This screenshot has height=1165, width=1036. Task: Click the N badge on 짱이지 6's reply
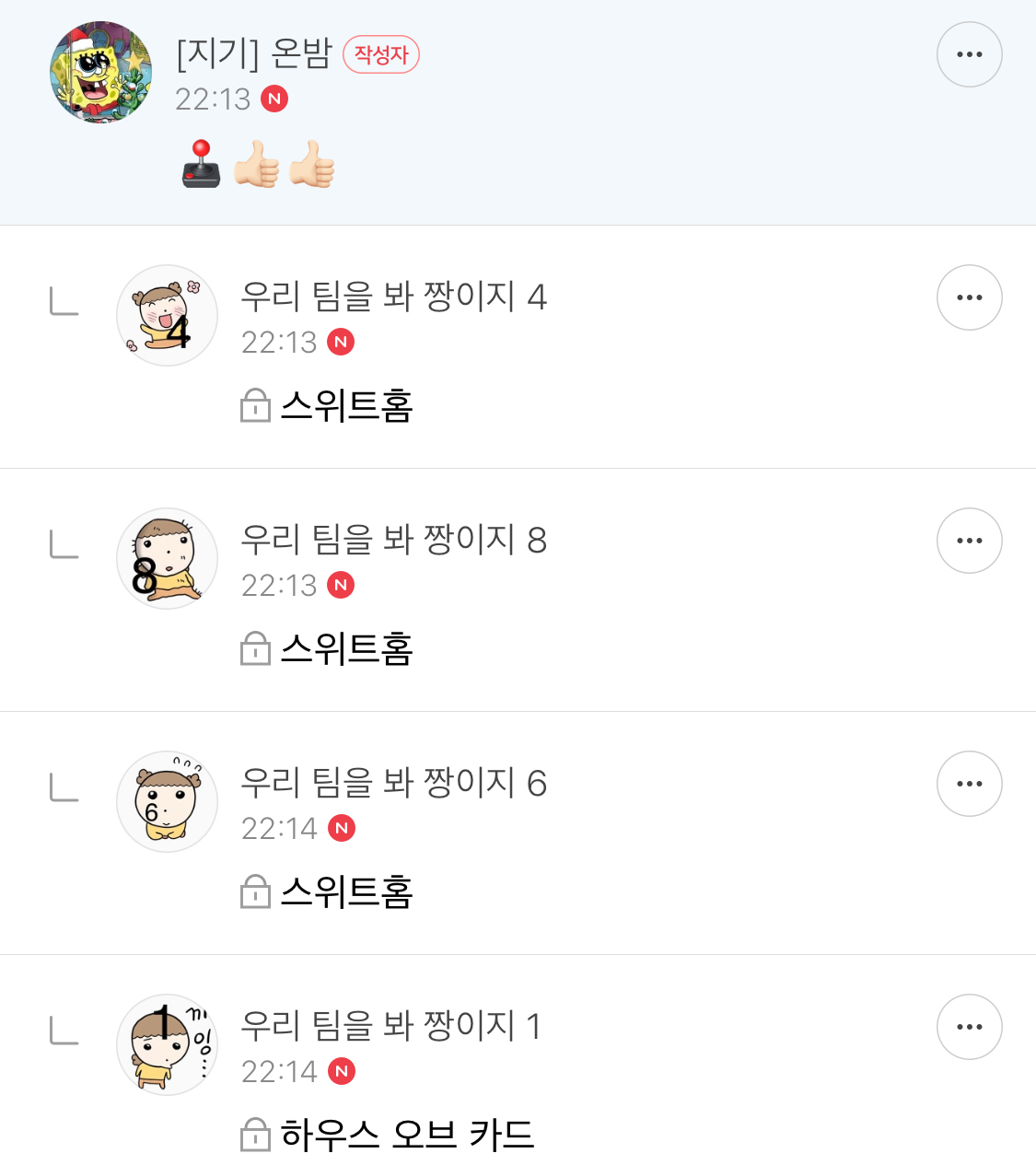click(x=341, y=828)
